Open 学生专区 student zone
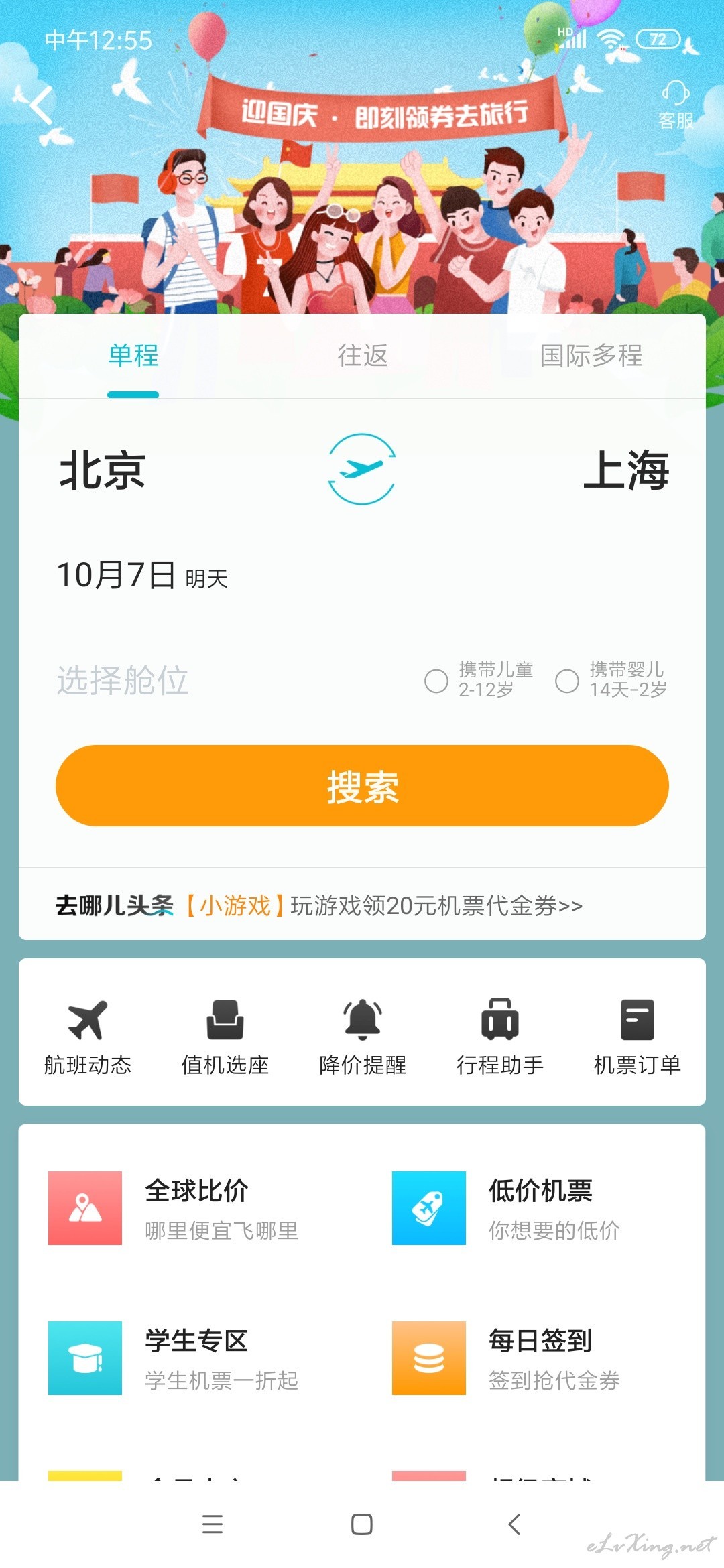 coord(174,1358)
